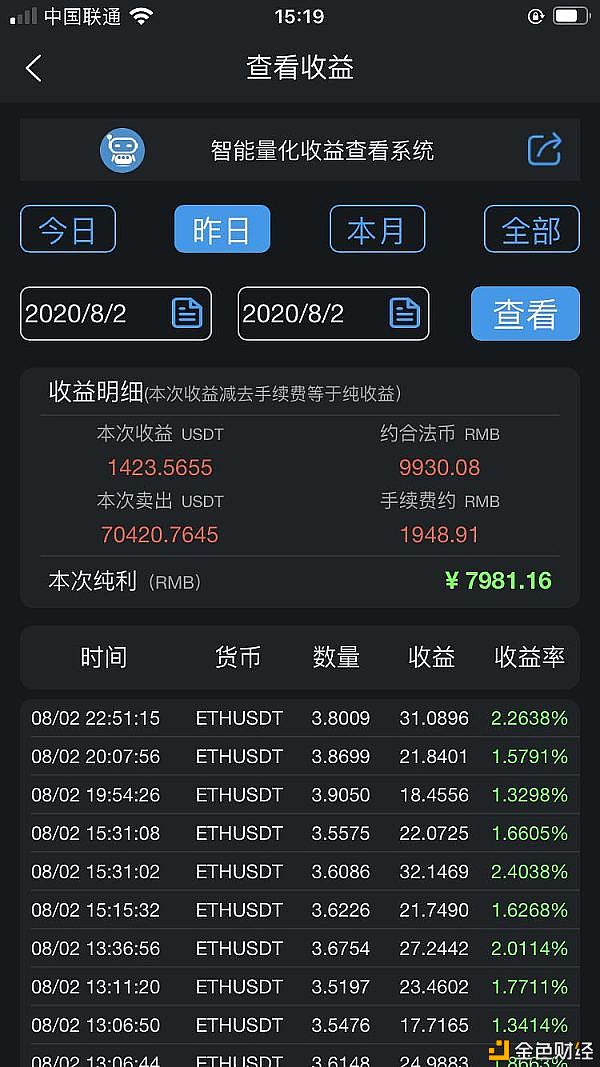
Task: Share the earnings report
Action: click(544, 150)
